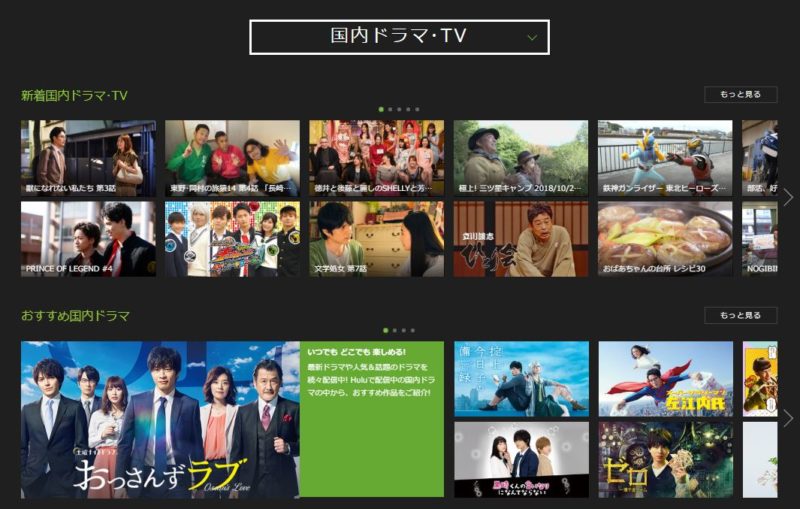The width and height of the screenshot is (800, 509).
Task: Open PRINCE OF LEGEND #4
Action: pos(88,239)
